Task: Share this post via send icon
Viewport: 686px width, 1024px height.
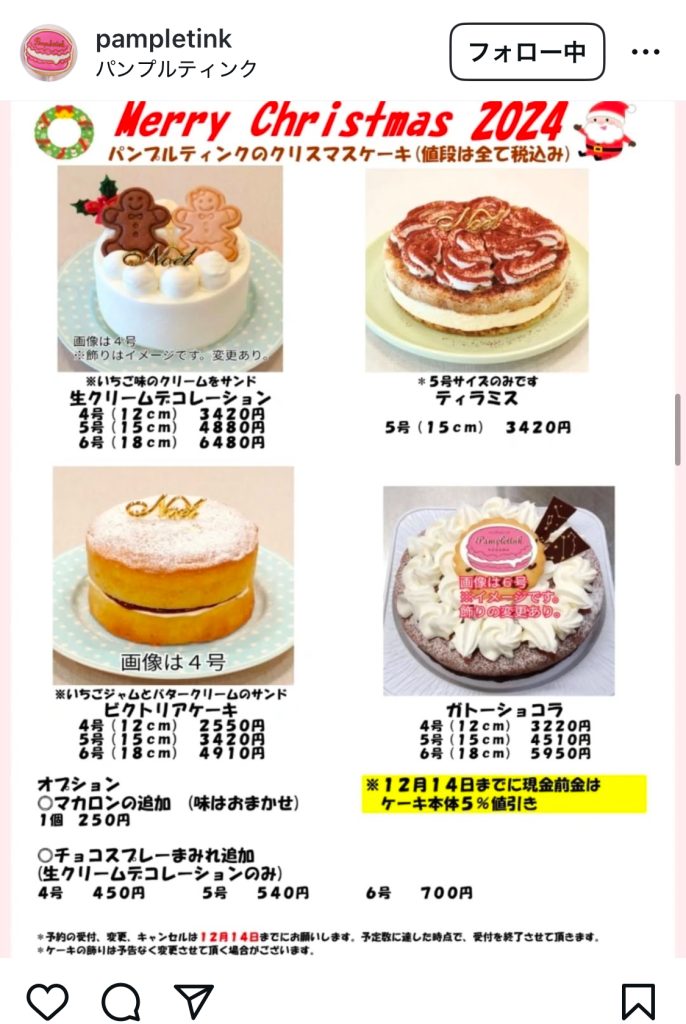Action: tap(194, 1000)
